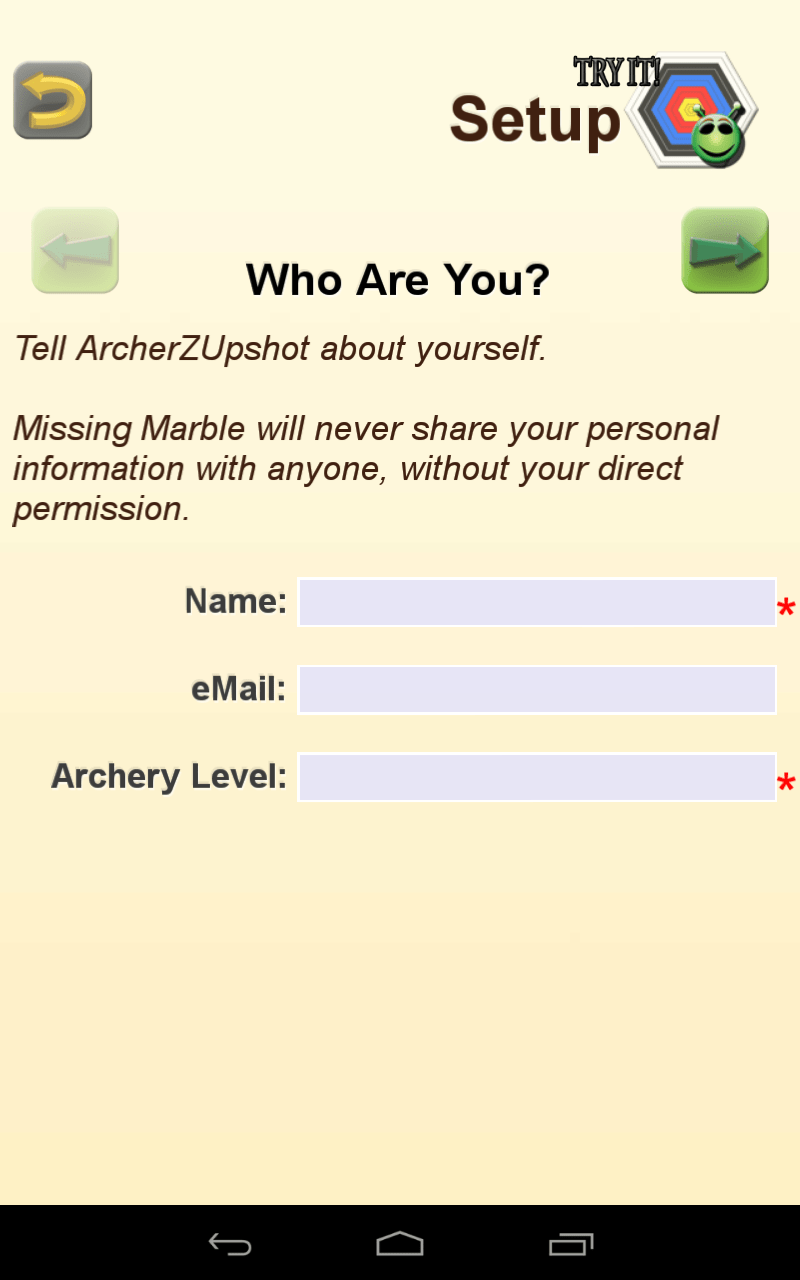Go to the previous setup step
The image size is (800, 1280).
point(75,250)
